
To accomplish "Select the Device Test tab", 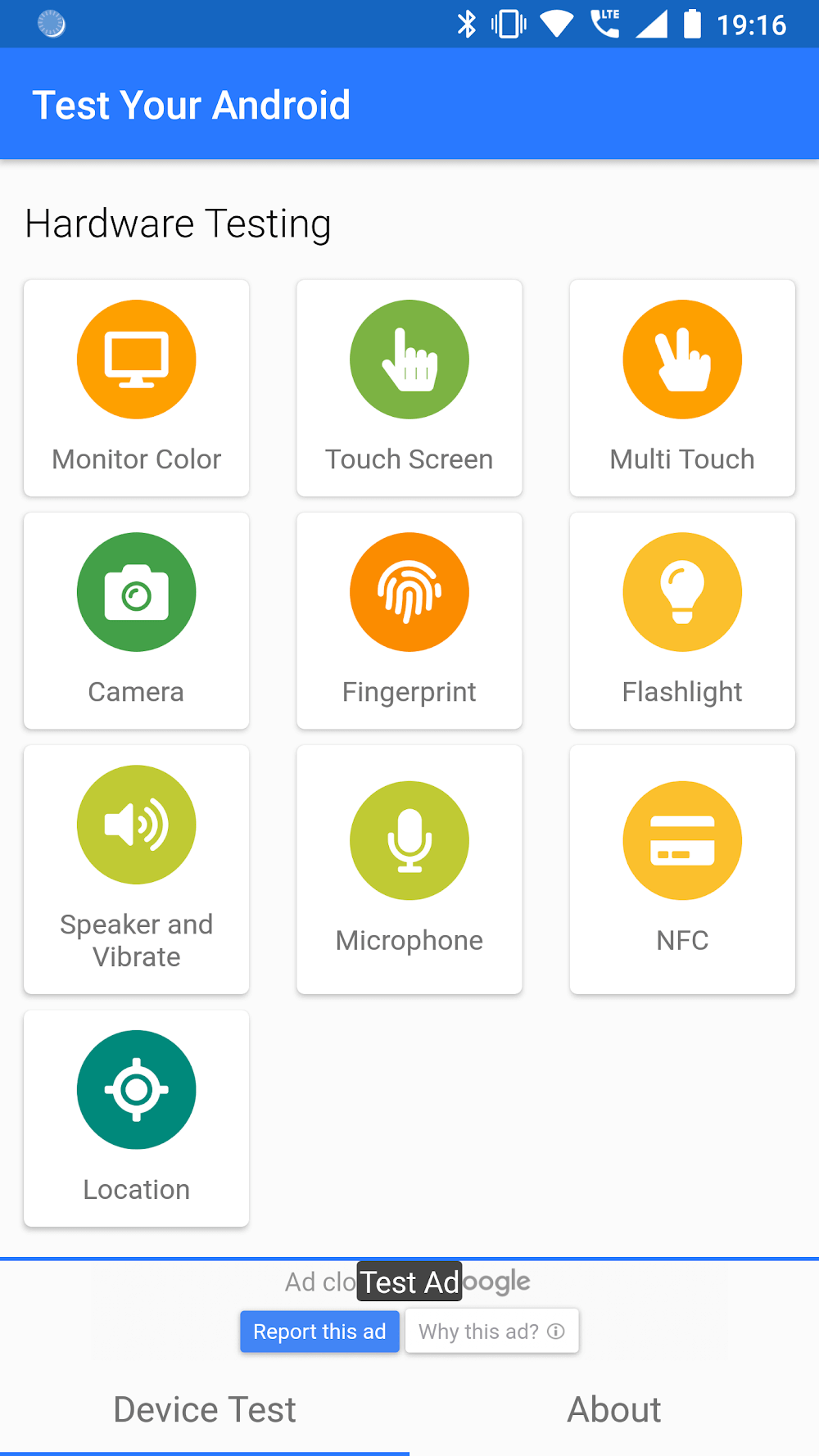I will (205, 1410).
